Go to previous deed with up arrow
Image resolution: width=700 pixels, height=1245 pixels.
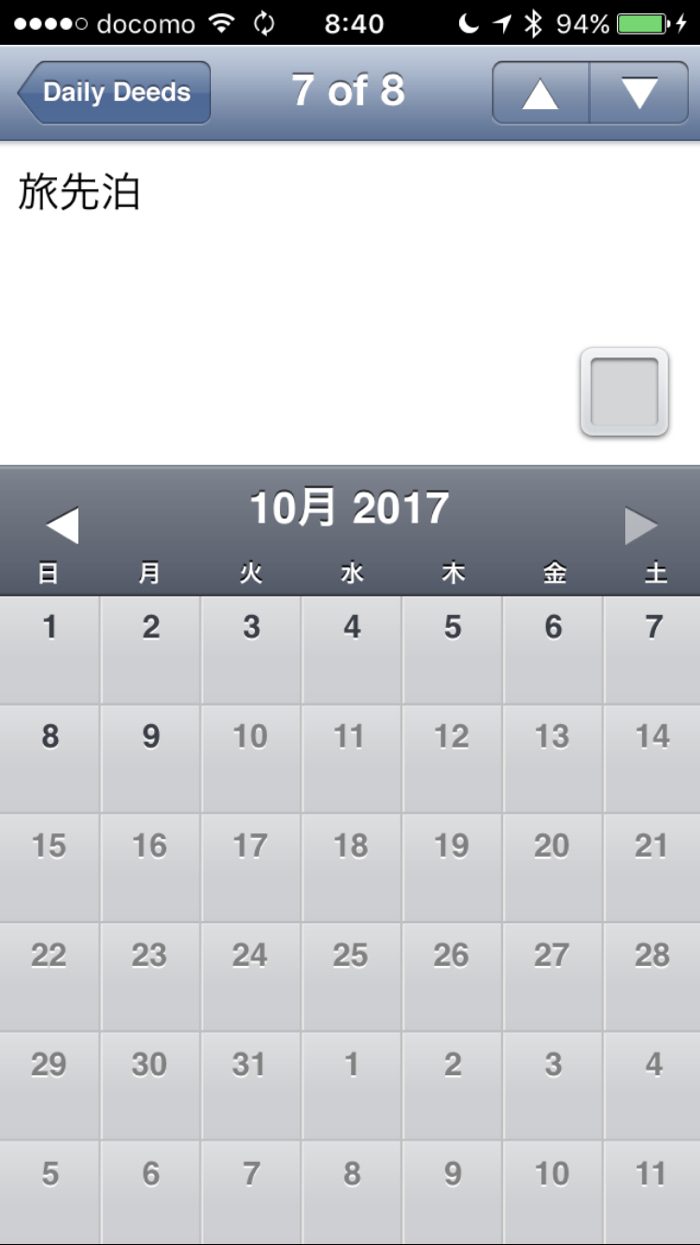pos(540,93)
